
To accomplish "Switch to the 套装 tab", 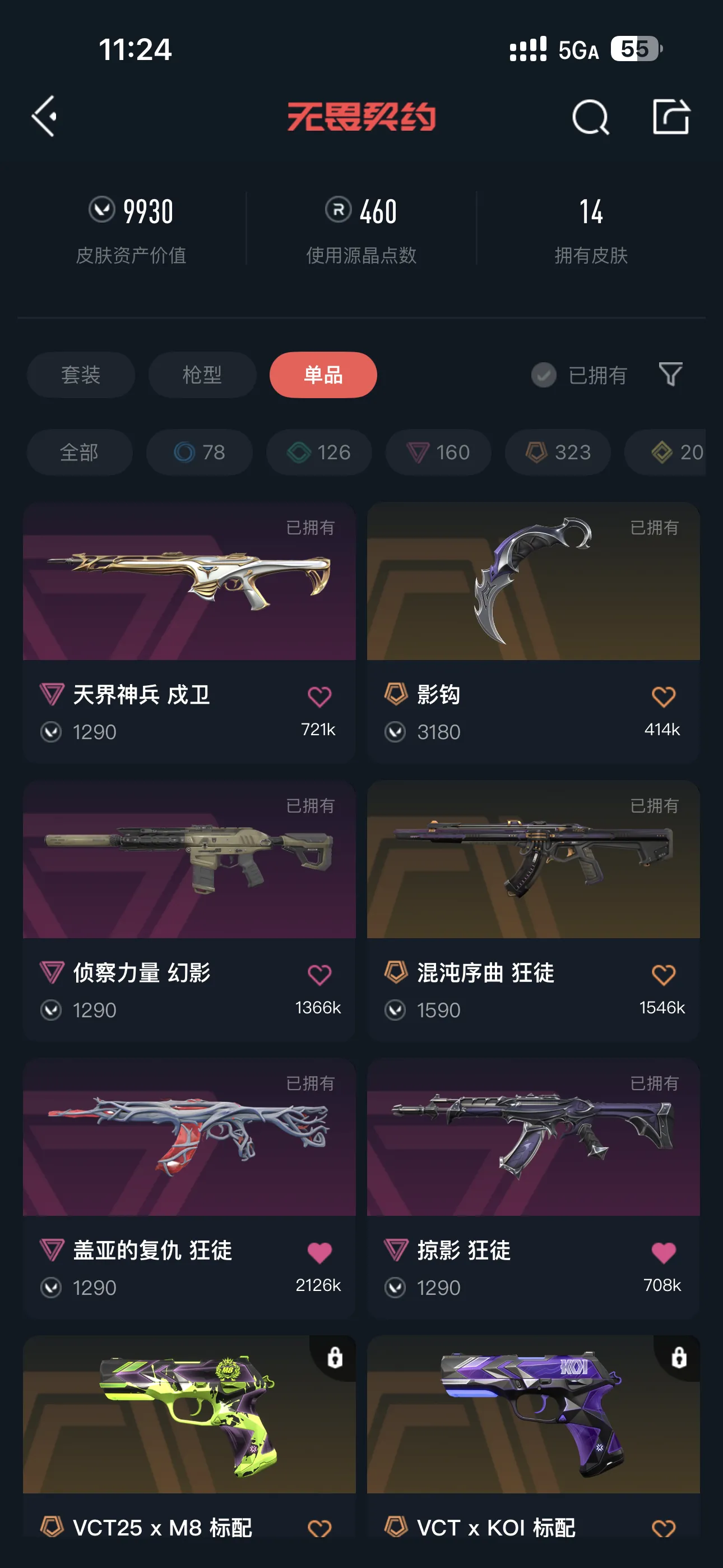I will [80, 375].
